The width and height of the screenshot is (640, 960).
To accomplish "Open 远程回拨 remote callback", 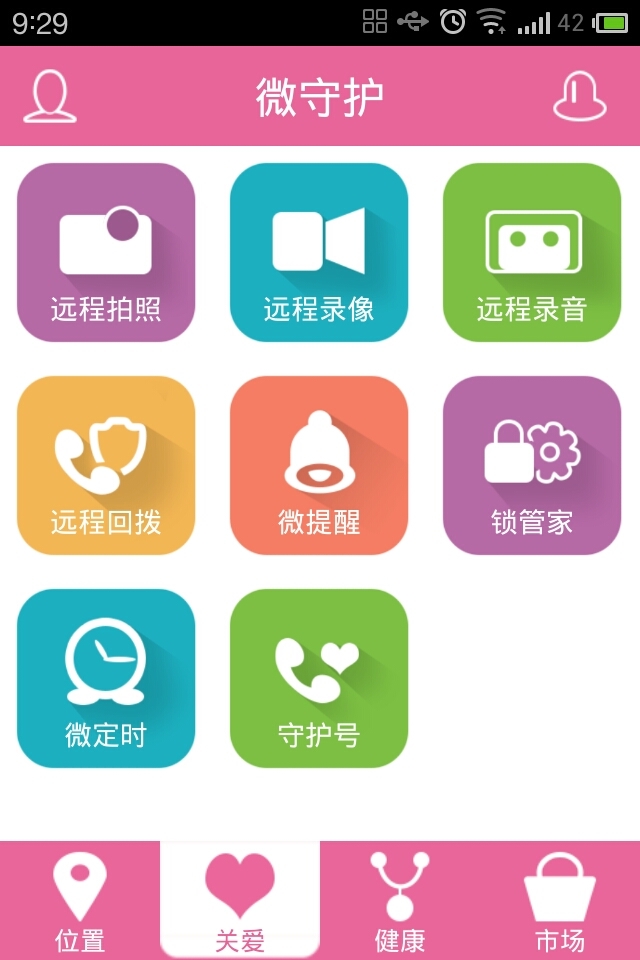I will pyautogui.click(x=106, y=465).
